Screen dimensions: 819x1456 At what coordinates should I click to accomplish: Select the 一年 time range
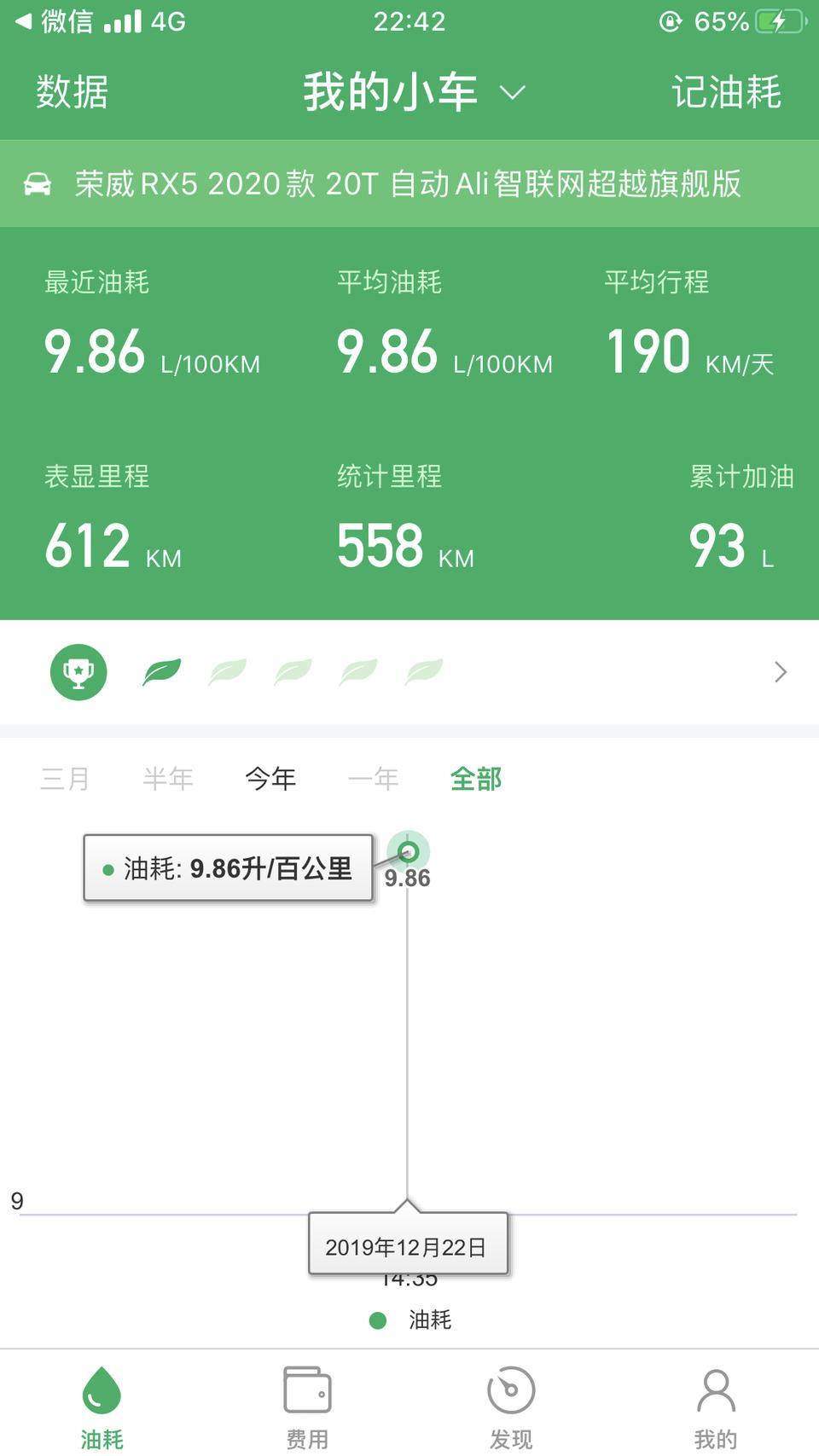373,778
